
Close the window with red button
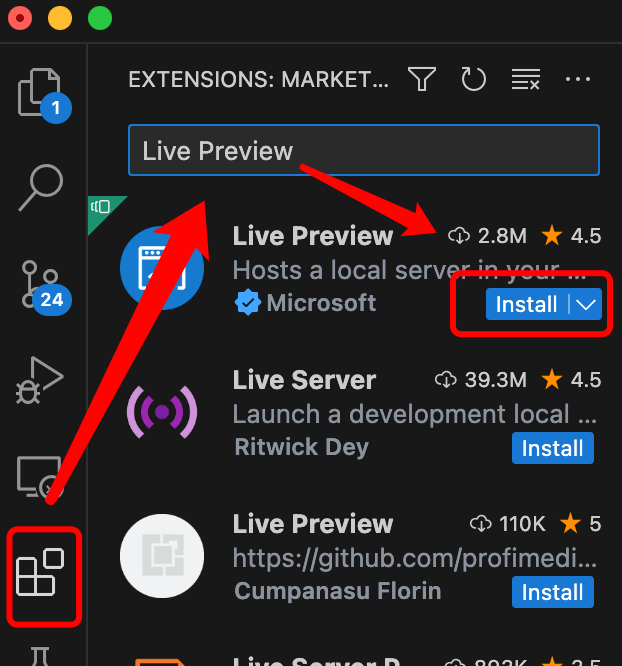pyautogui.click(x=19, y=17)
